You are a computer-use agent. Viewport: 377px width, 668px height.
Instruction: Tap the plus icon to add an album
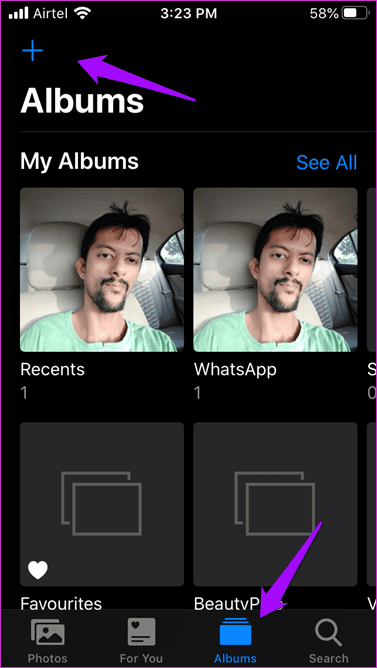coord(33,52)
